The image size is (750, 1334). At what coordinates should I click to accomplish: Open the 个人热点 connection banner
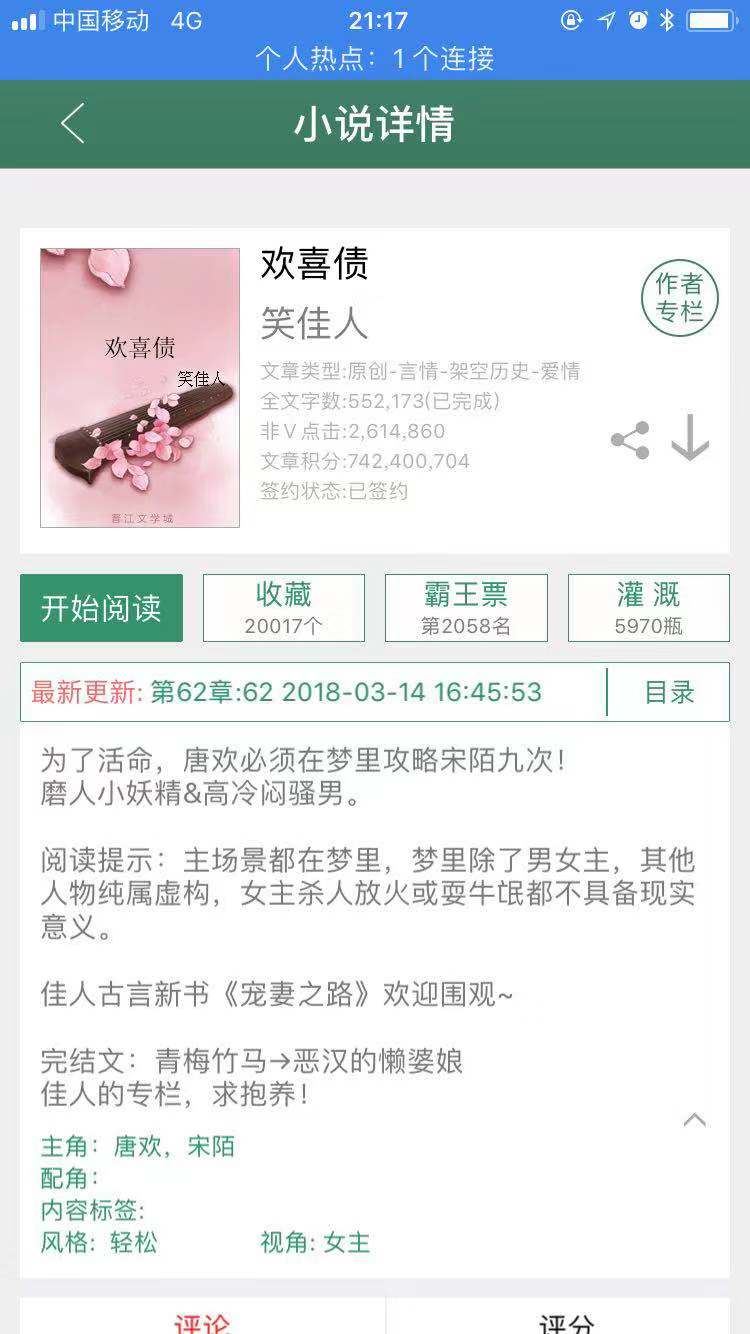(x=375, y=59)
